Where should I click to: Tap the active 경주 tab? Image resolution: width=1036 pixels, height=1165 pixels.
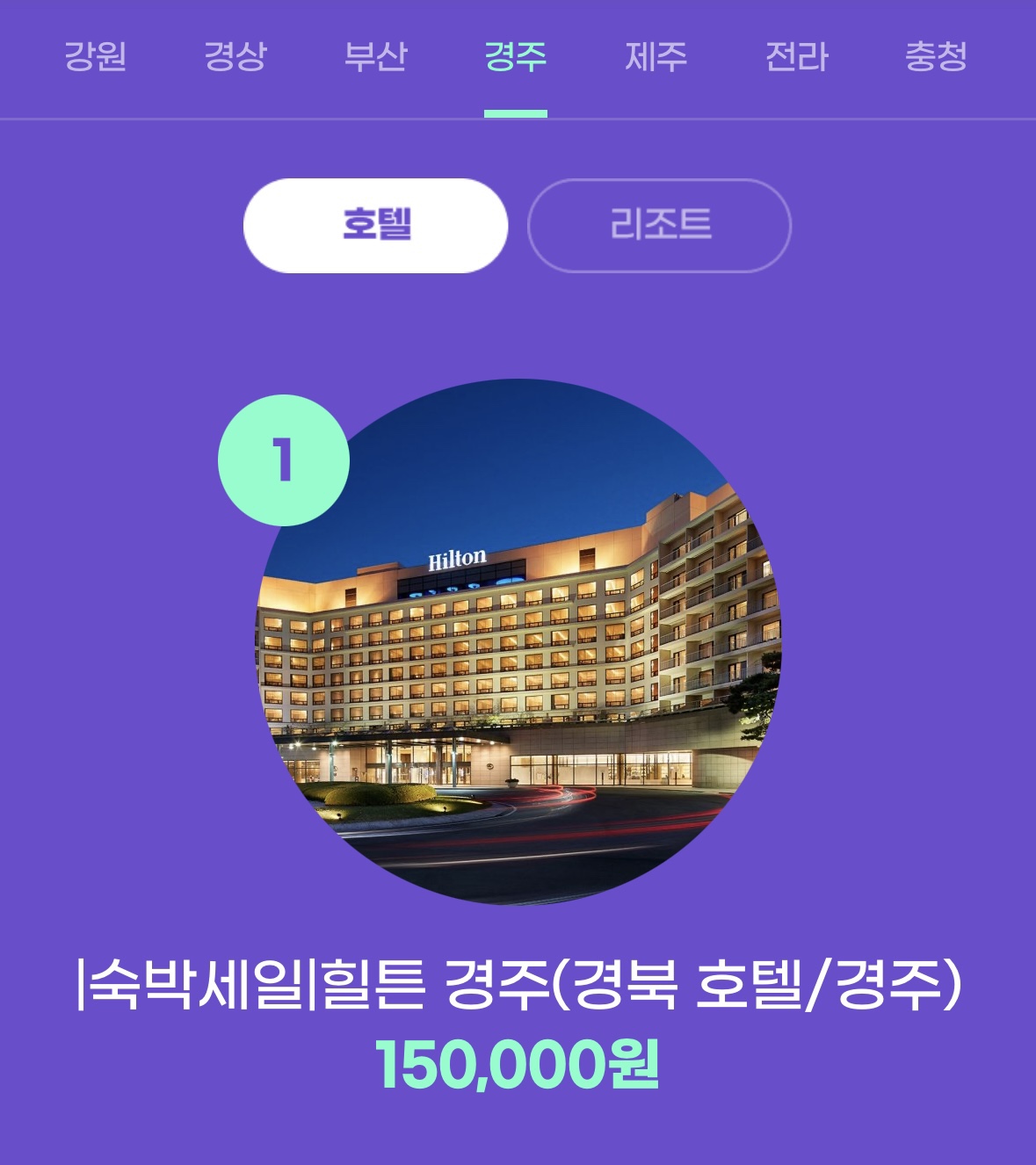click(x=515, y=55)
